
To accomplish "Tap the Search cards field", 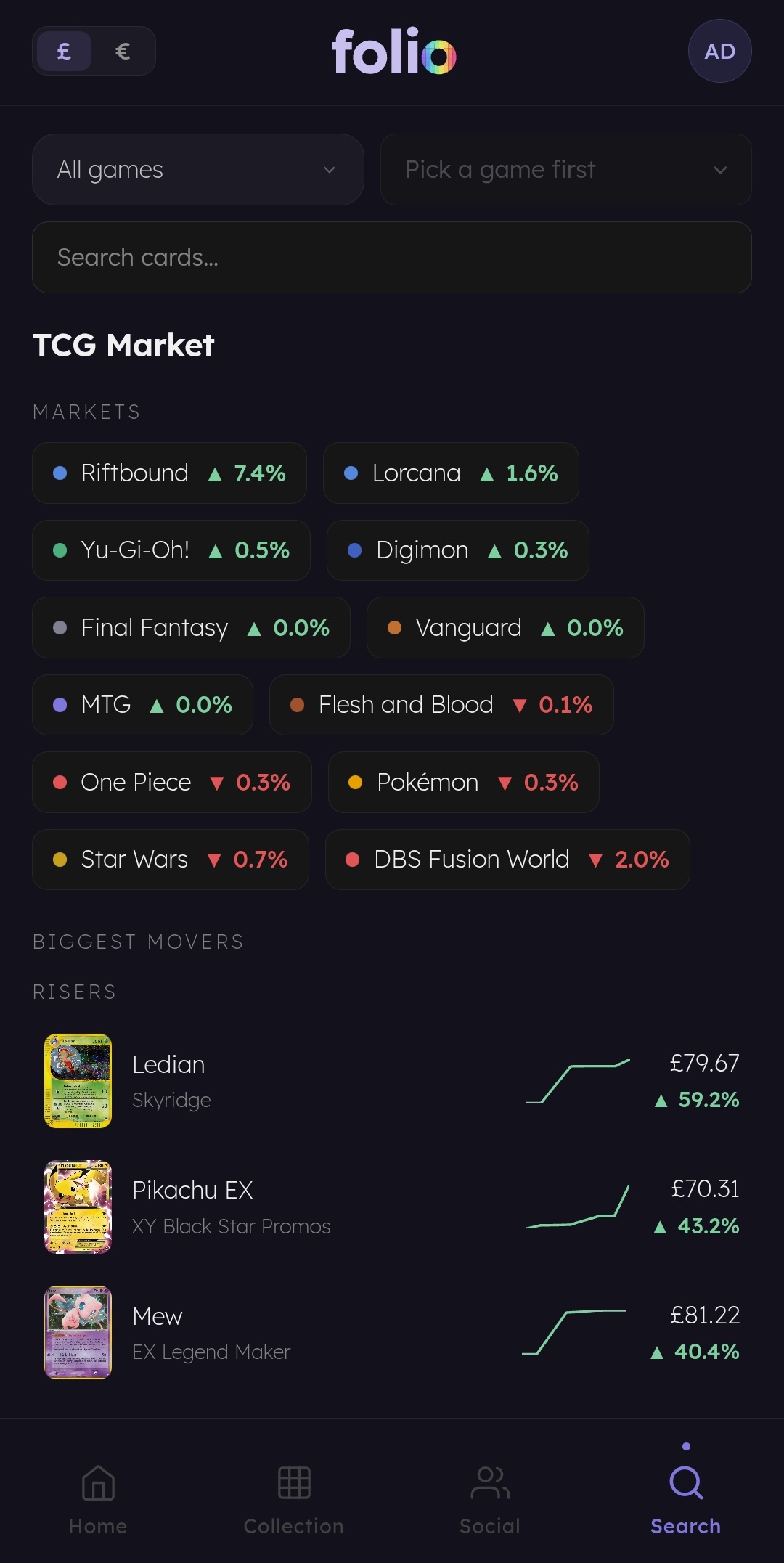I will (x=392, y=257).
